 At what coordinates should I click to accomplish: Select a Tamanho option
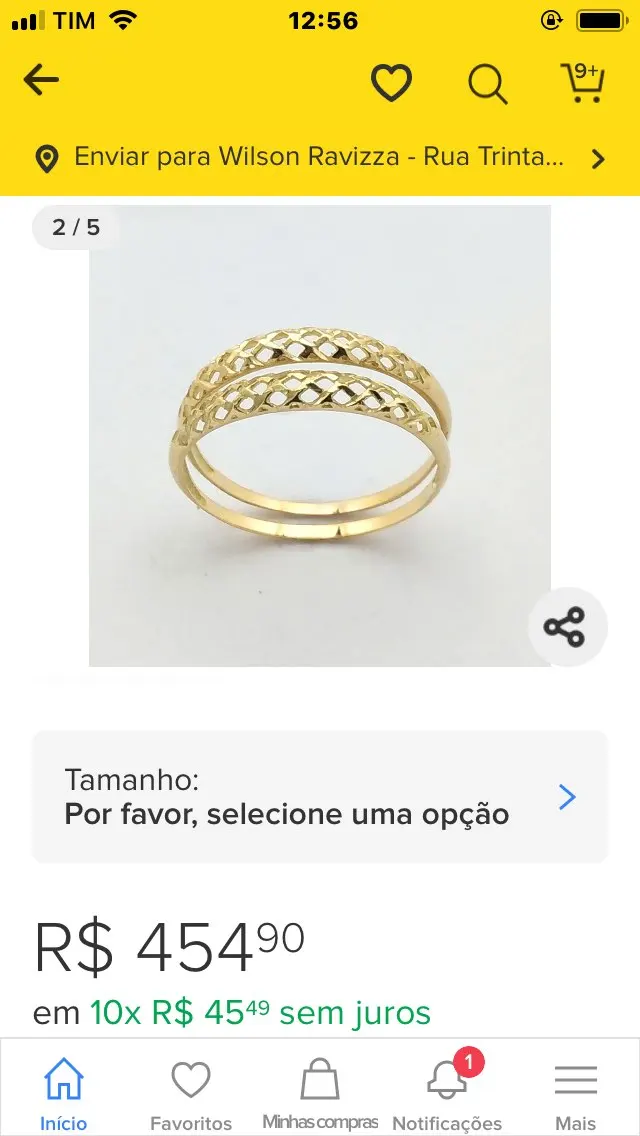point(320,797)
